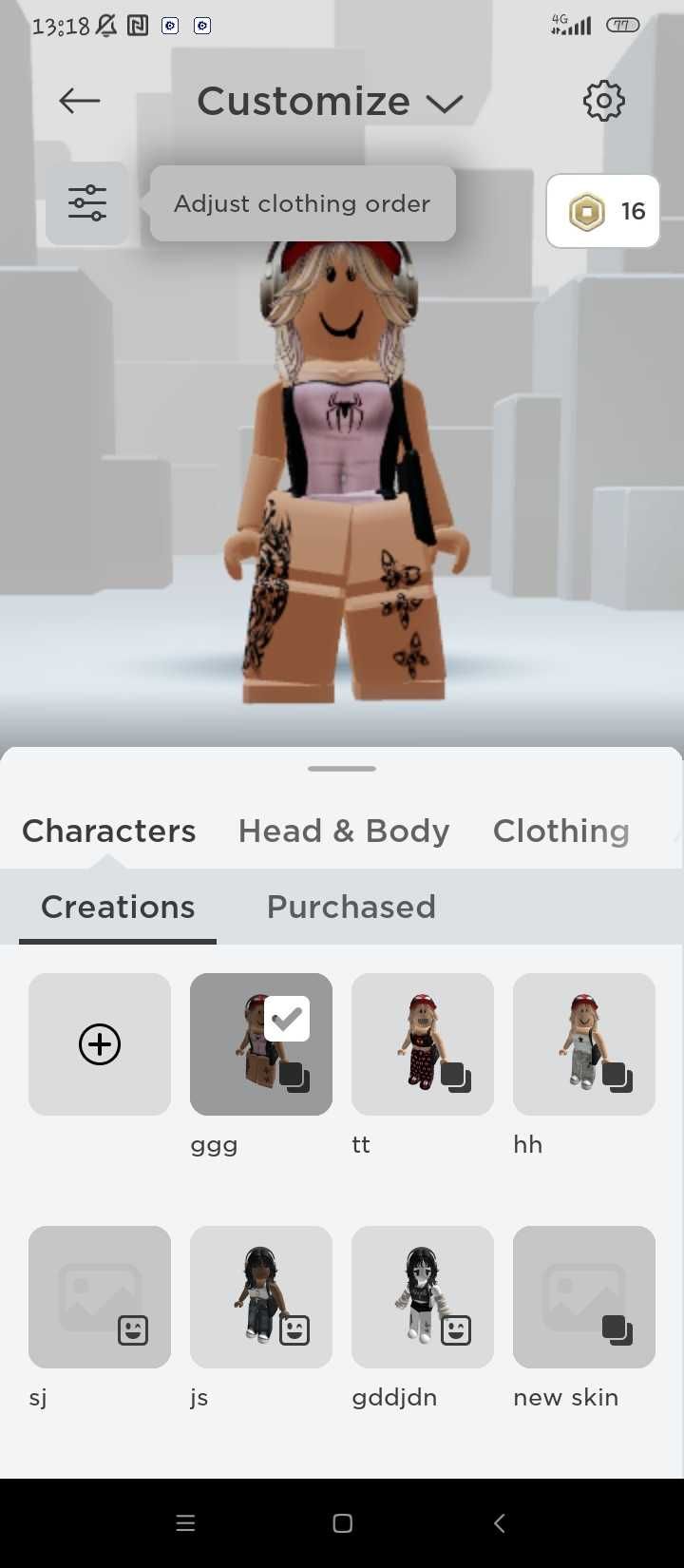Open the settings gear
Viewport: 684px width, 1568px height.
pos(603,101)
